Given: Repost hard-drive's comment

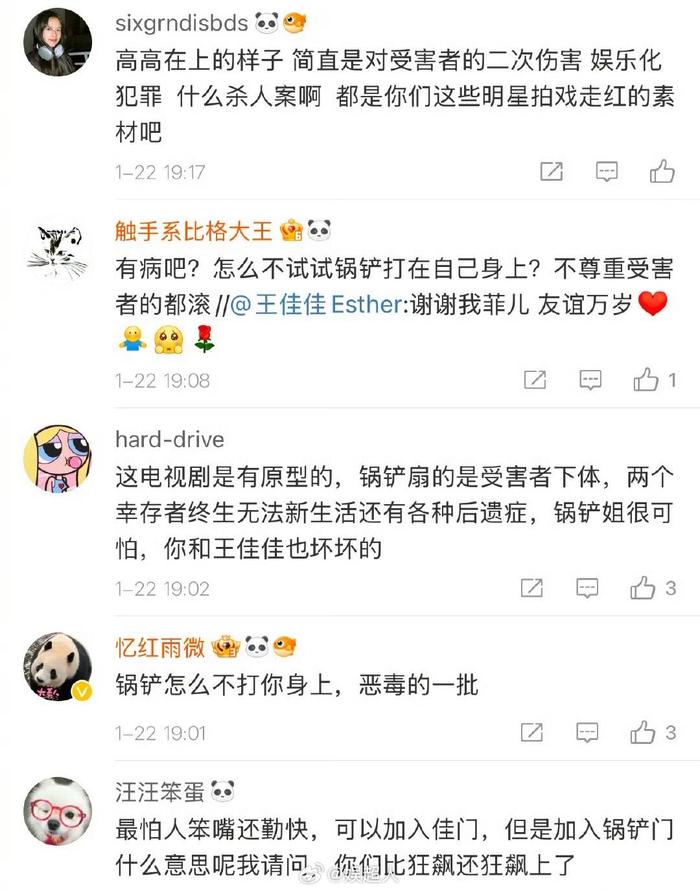Looking at the screenshot, I should coord(533,588).
